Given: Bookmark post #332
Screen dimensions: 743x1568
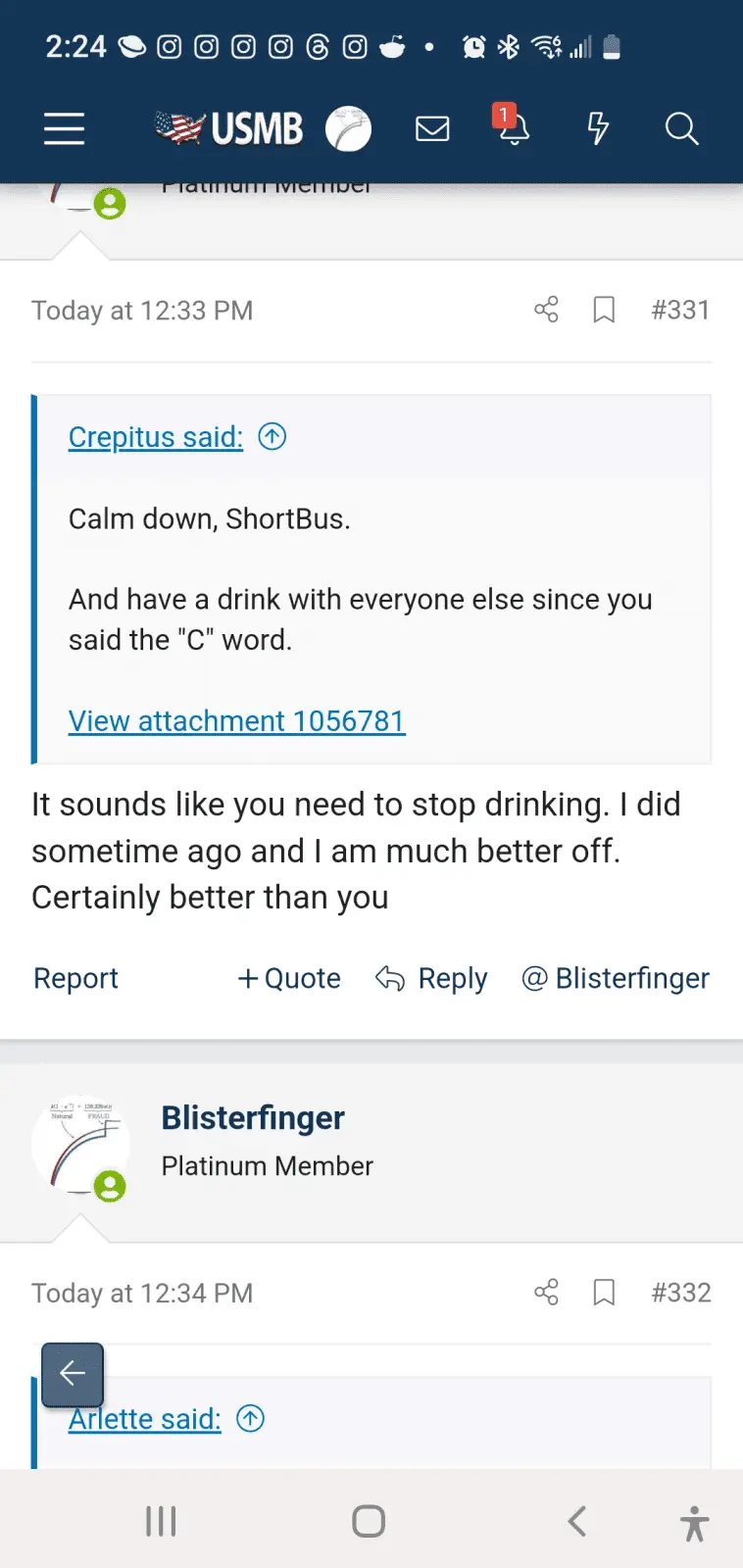Looking at the screenshot, I should pyautogui.click(x=603, y=1293).
